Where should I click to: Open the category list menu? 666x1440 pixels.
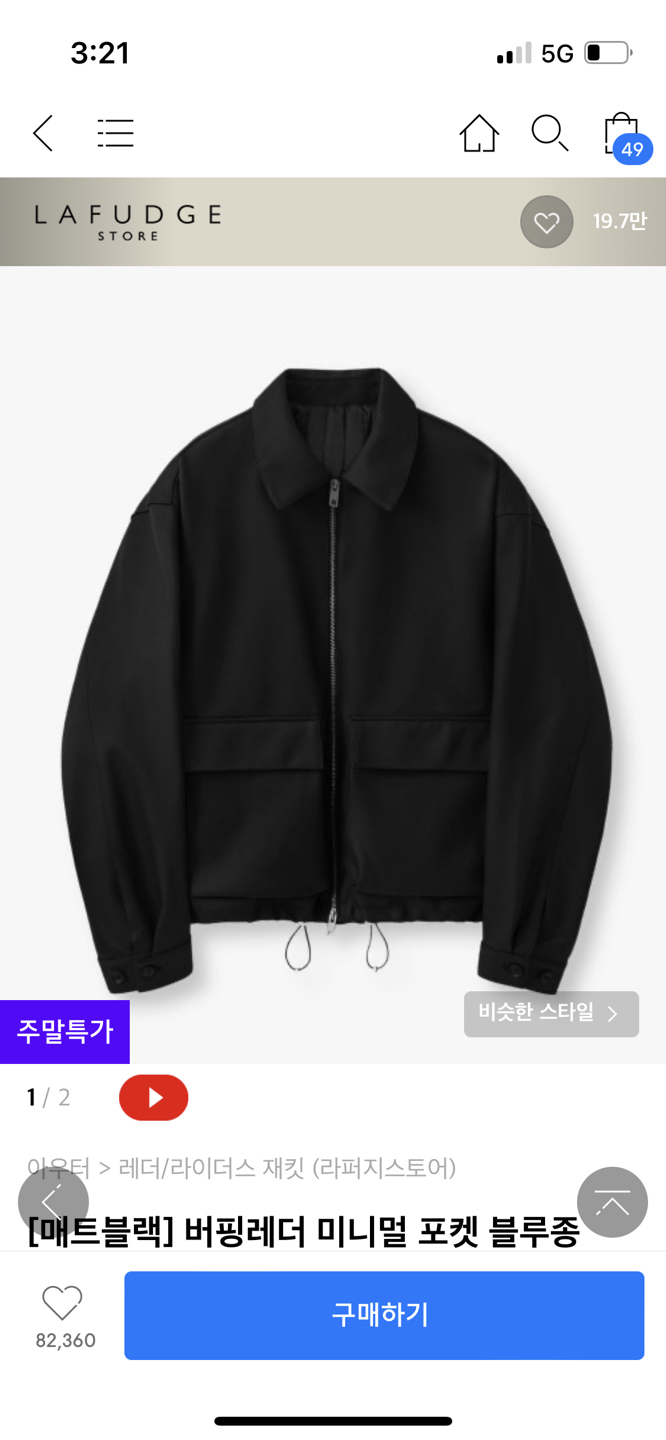[x=116, y=133]
